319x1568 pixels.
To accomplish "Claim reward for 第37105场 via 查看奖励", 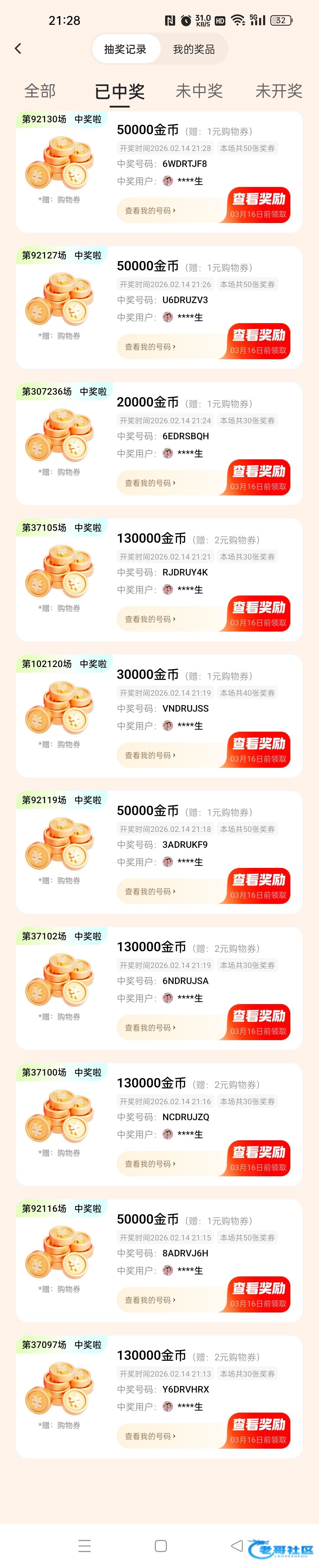I will click(x=259, y=614).
